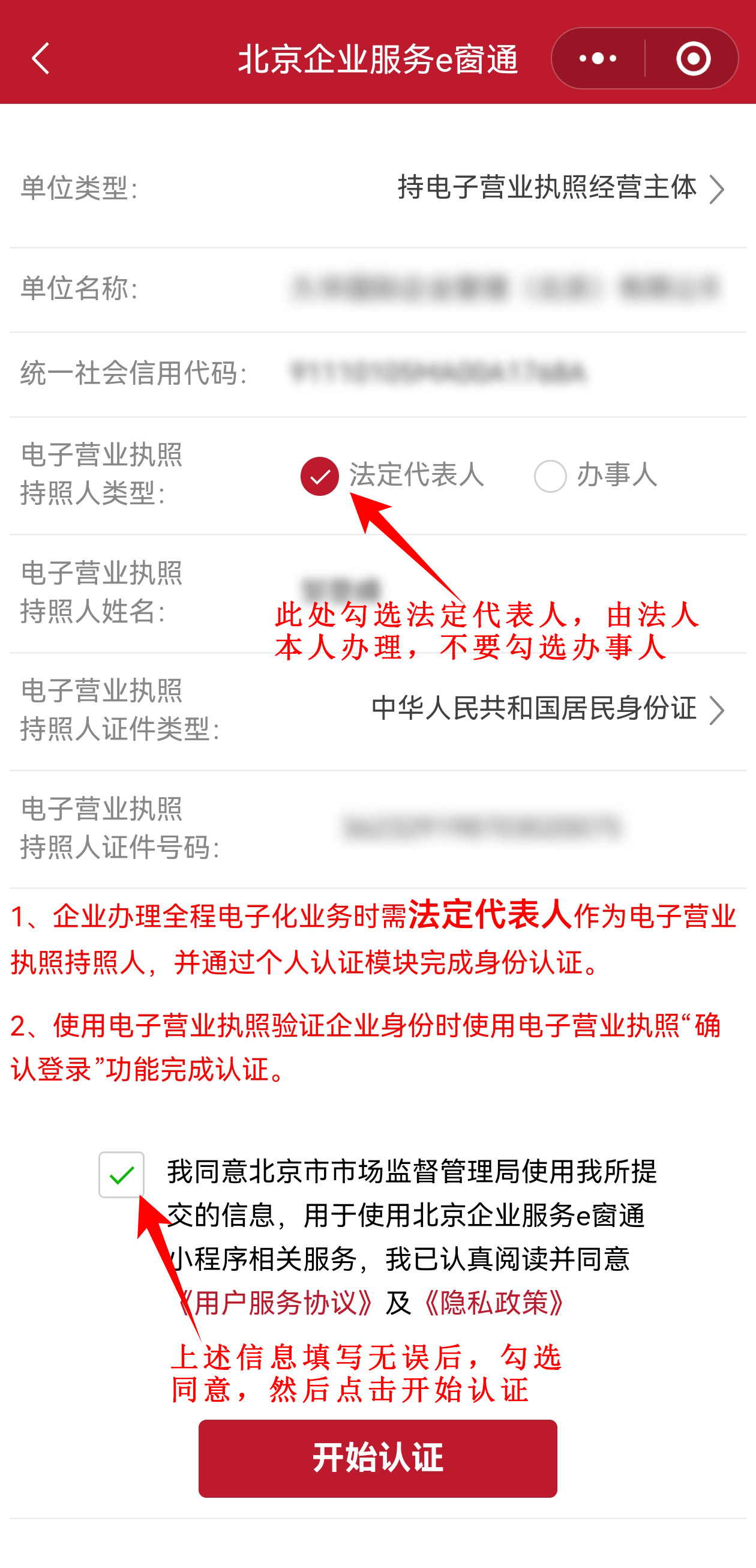Open the 持照人证件类型 picker

pyautogui.click(x=547, y=709)
